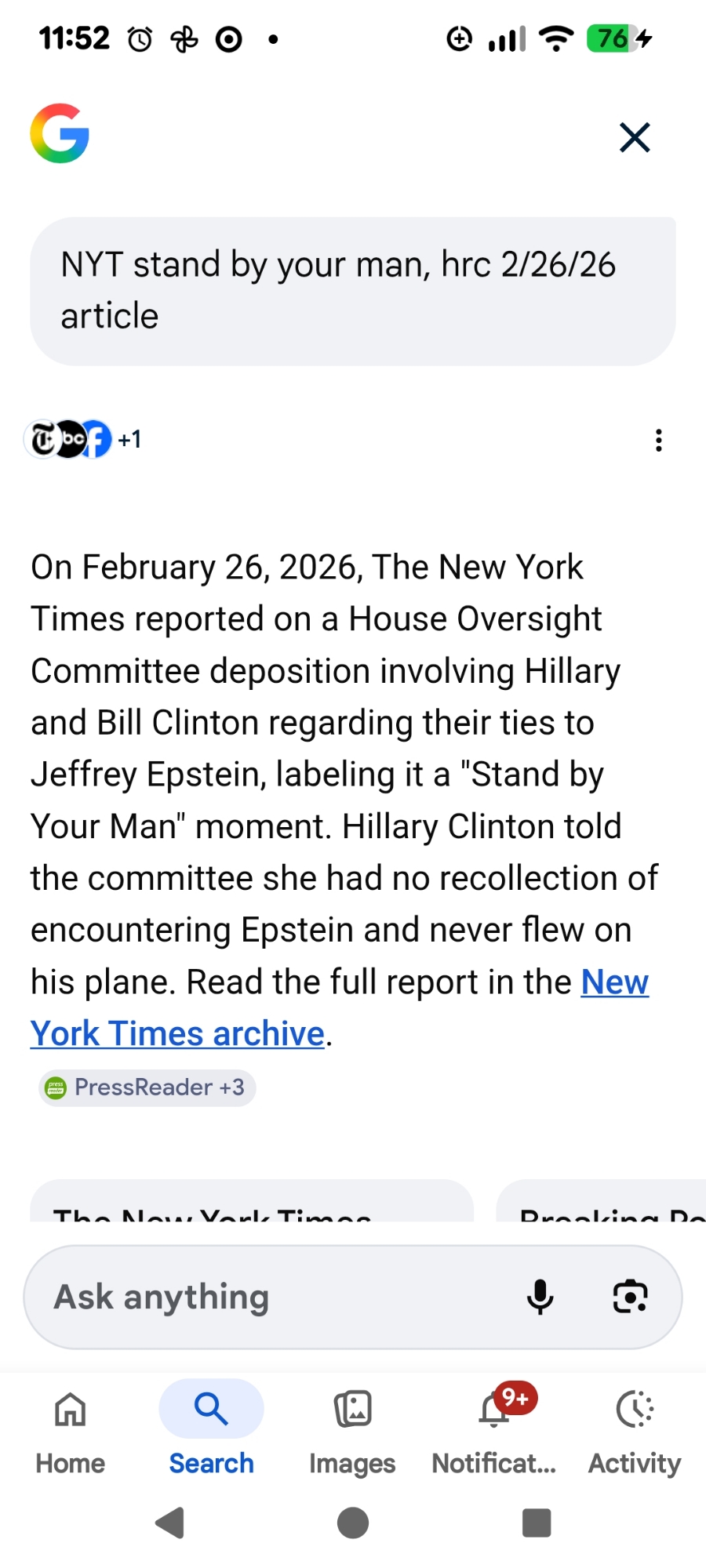This screenshot has width=706, height=1568.
Task: Tap the system home button
Action: click(x=353, y=1523)
